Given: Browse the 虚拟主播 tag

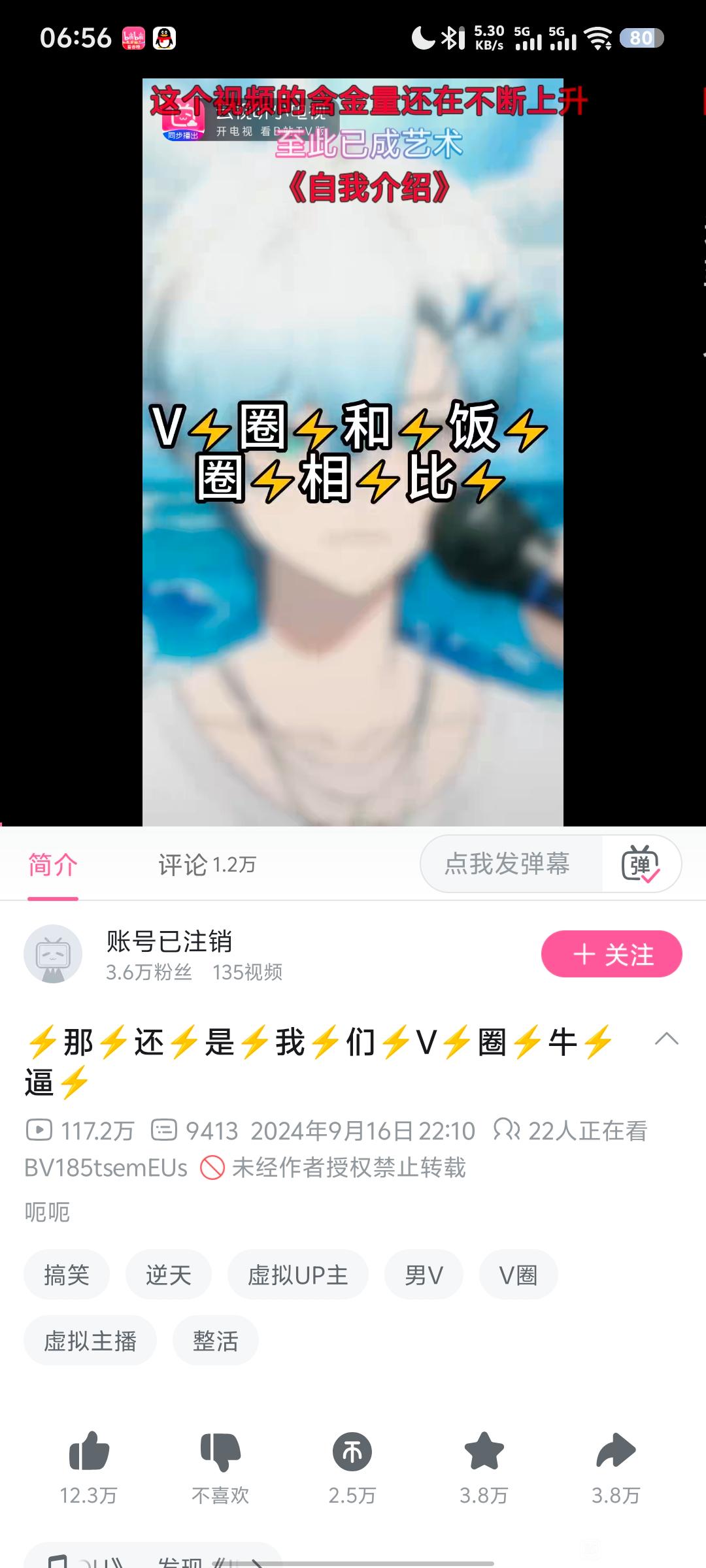Looking at the screenshot, I should (x=90, y=1341).
